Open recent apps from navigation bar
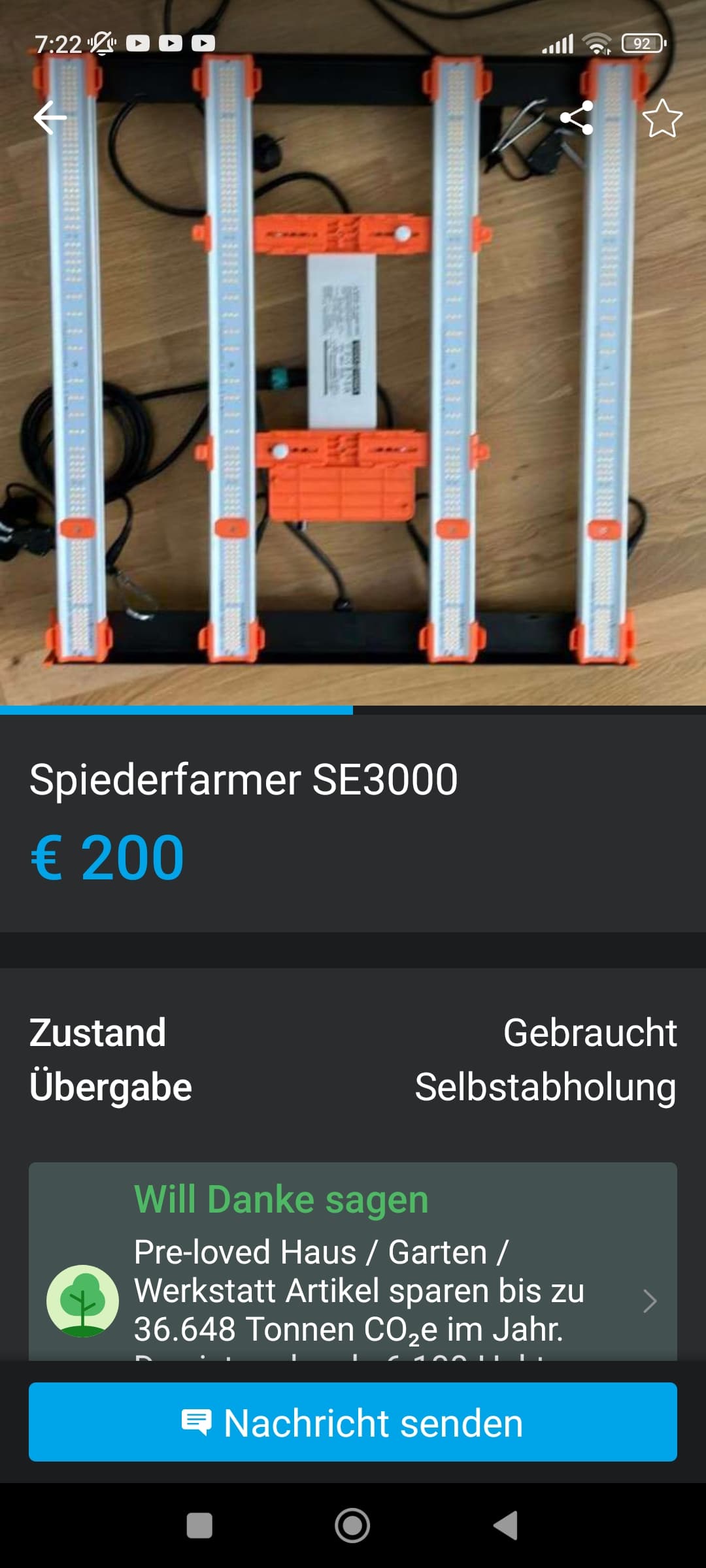The width and height of the screenshot is (706, 1568). coord(199,1526)
